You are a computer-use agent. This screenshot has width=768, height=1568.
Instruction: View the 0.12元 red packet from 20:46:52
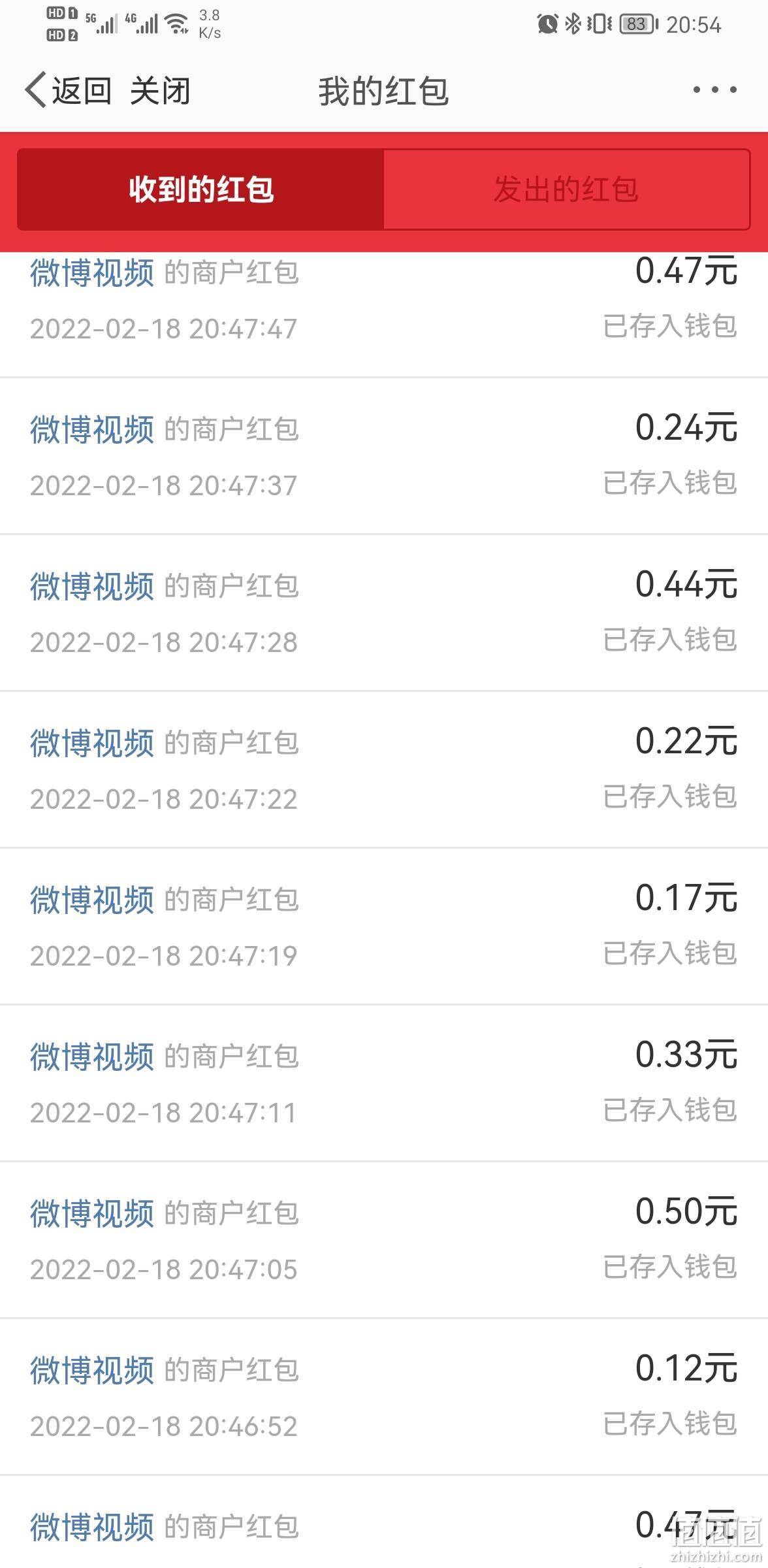(x=384, y=1397)
